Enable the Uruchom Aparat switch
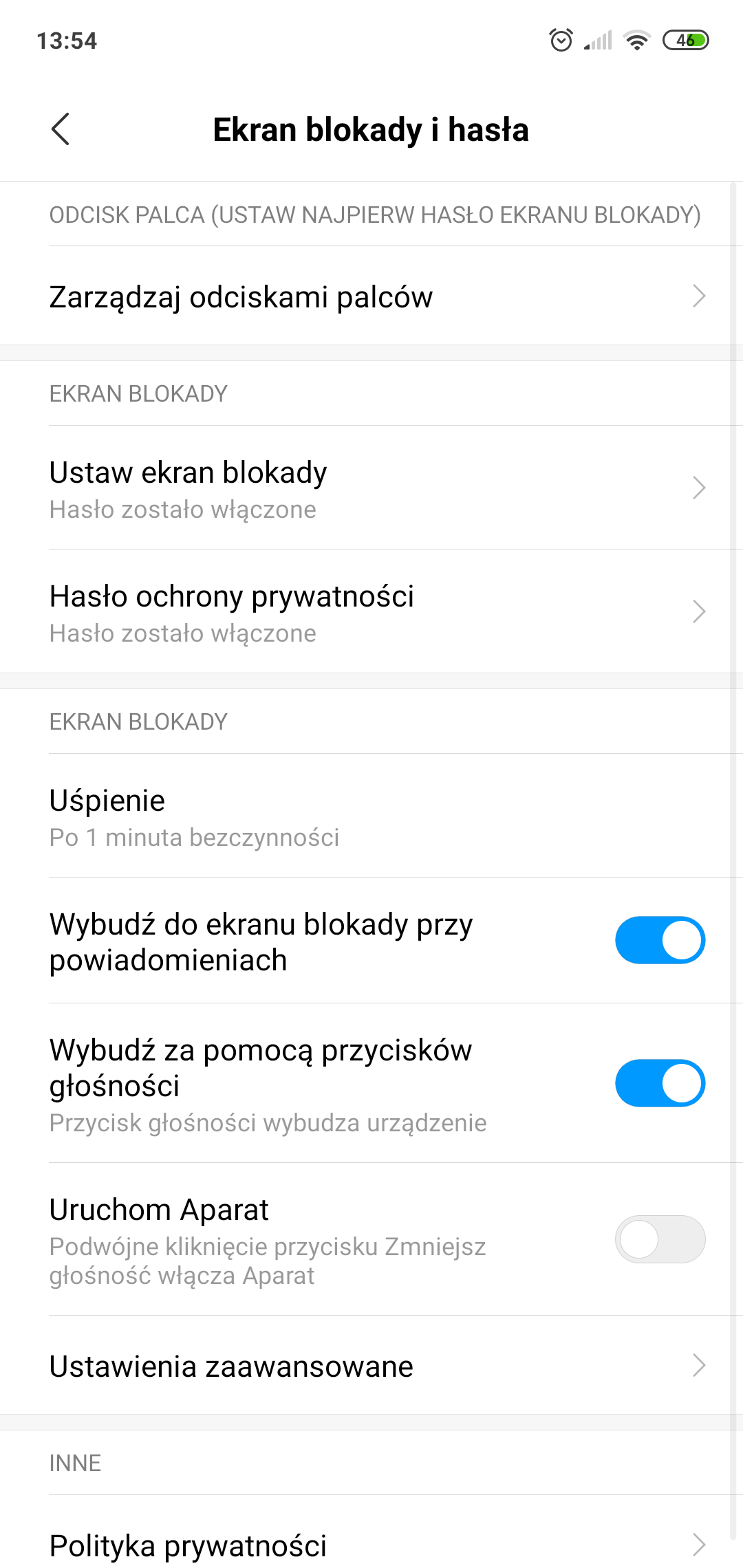This screenshot has width=743, height=1568. click(659, 1239)
